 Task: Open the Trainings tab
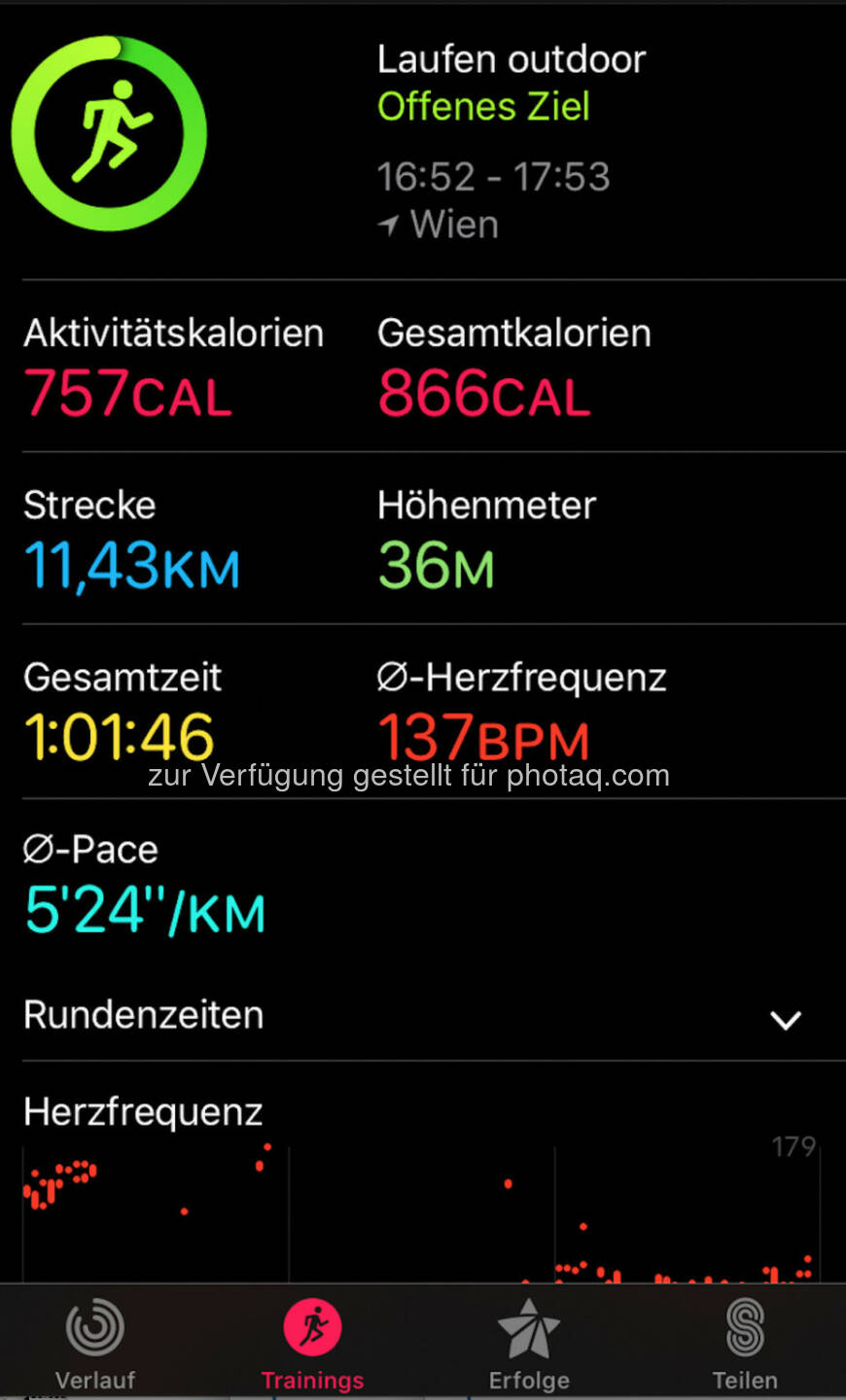pyautogui.click(x=312, y=1342)
